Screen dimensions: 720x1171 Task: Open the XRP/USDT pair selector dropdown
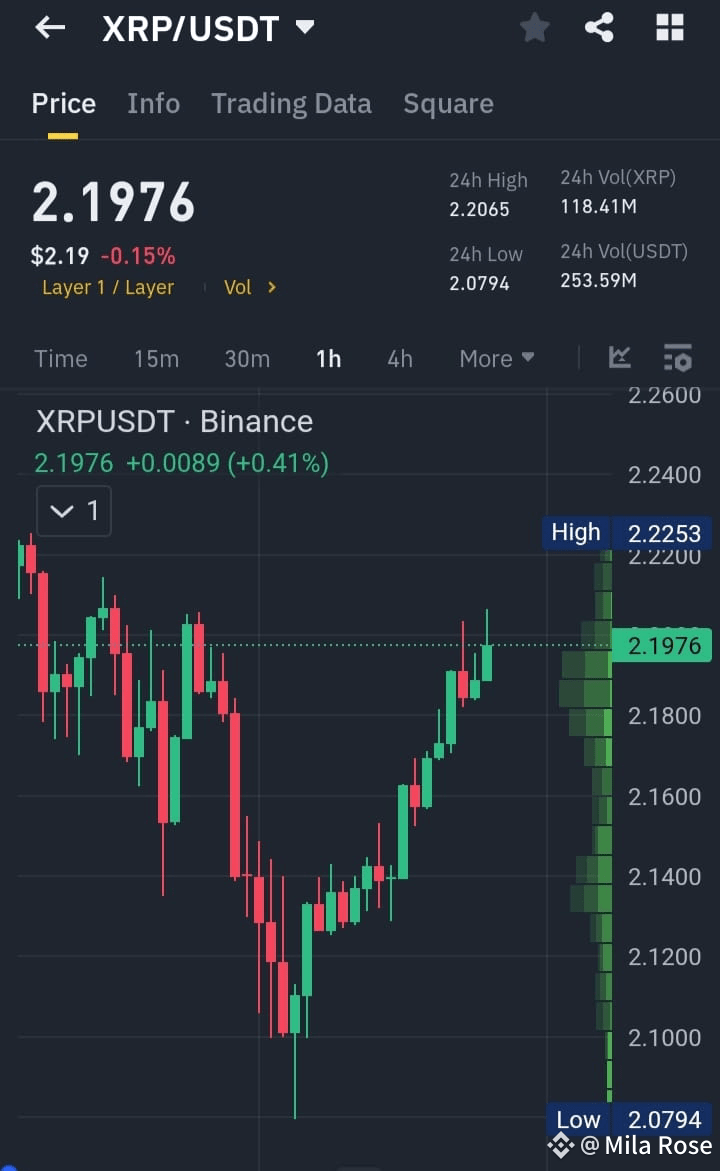(207, 27)
